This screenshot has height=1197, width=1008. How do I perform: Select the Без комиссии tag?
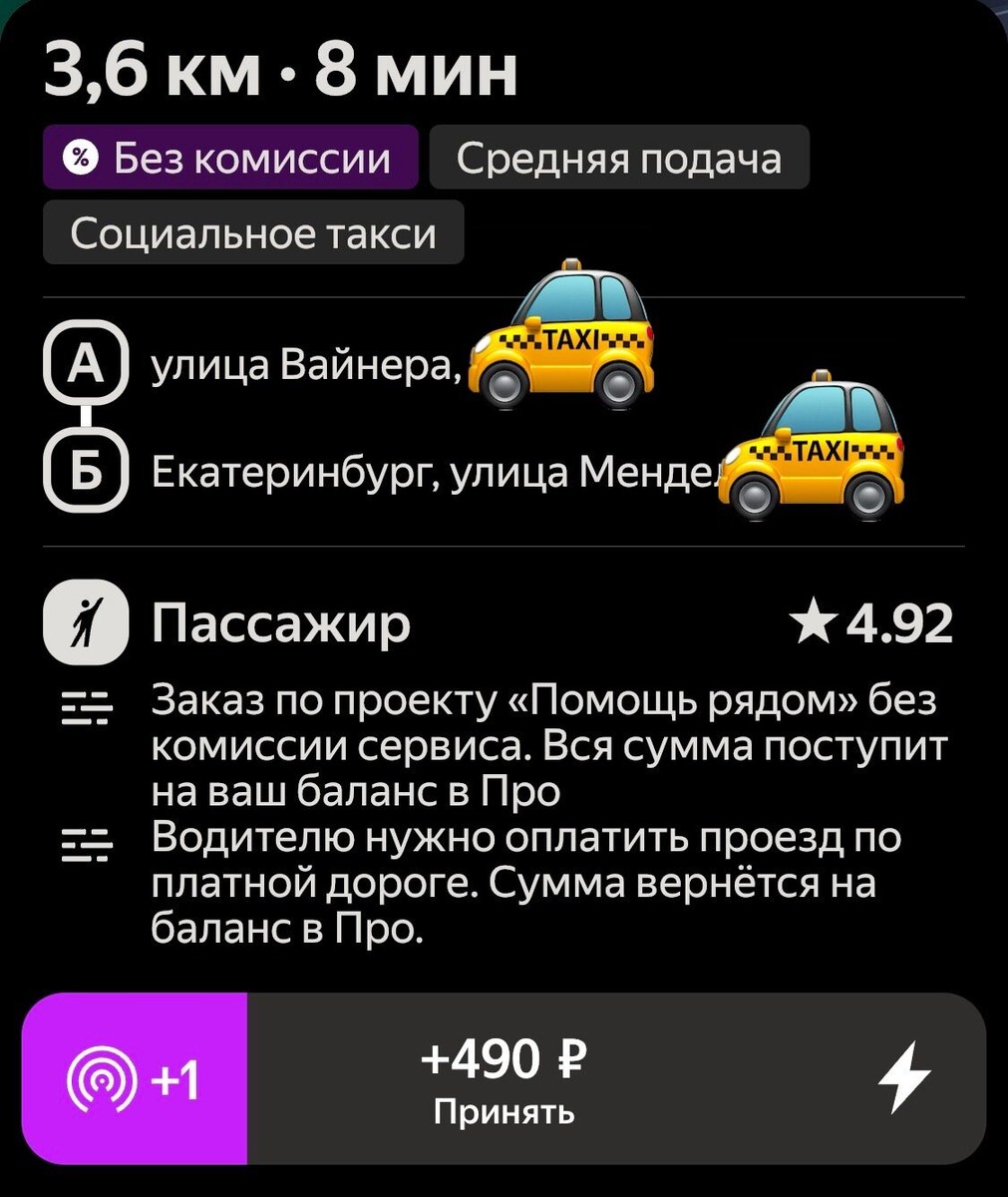pos(229,157)
